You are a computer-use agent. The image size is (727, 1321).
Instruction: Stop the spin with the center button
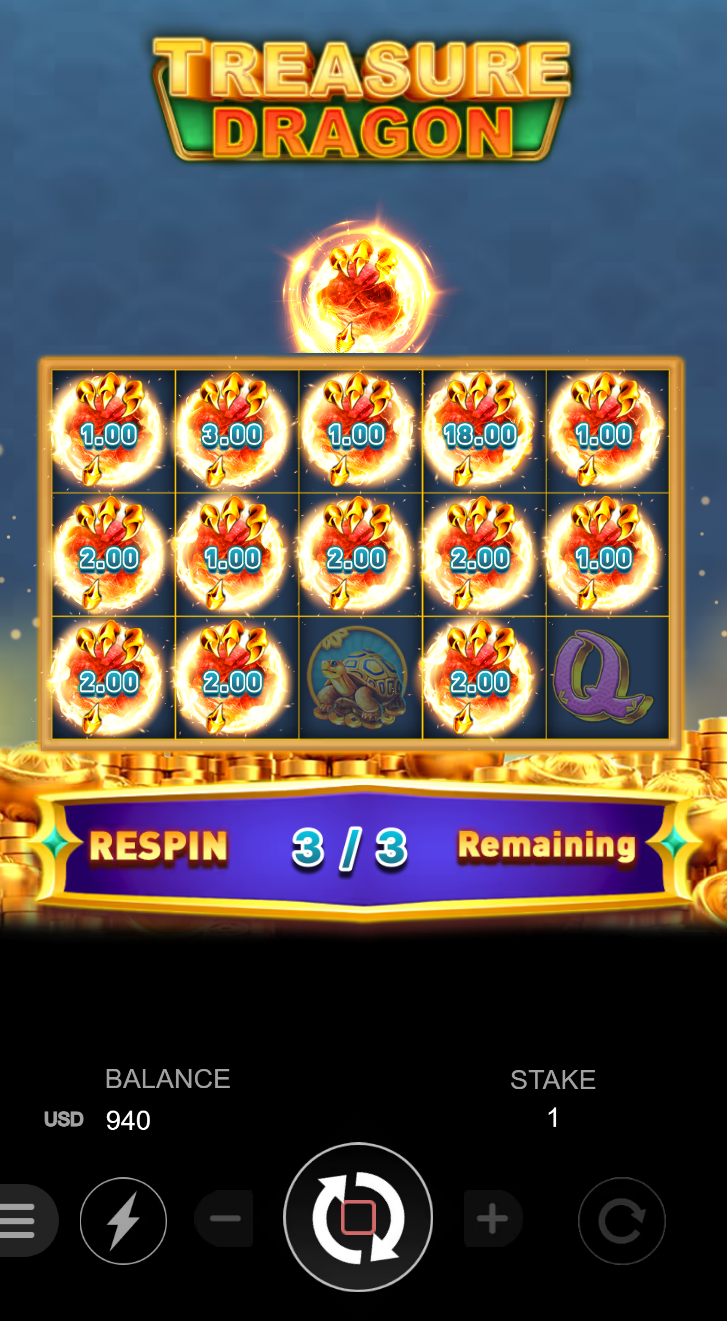[x=358, y=1218]
